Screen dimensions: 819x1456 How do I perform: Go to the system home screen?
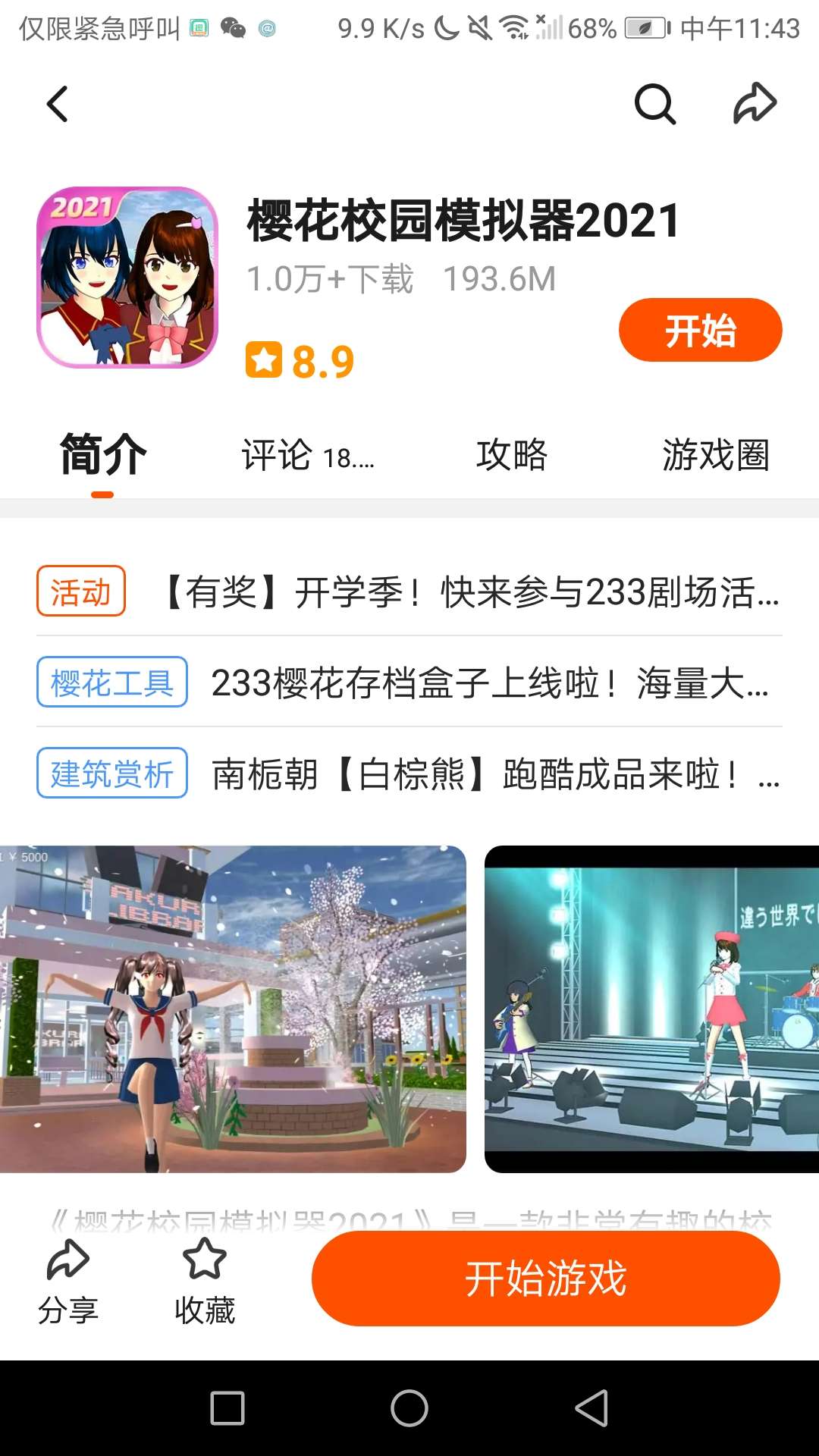click(x=409, y=1408)
